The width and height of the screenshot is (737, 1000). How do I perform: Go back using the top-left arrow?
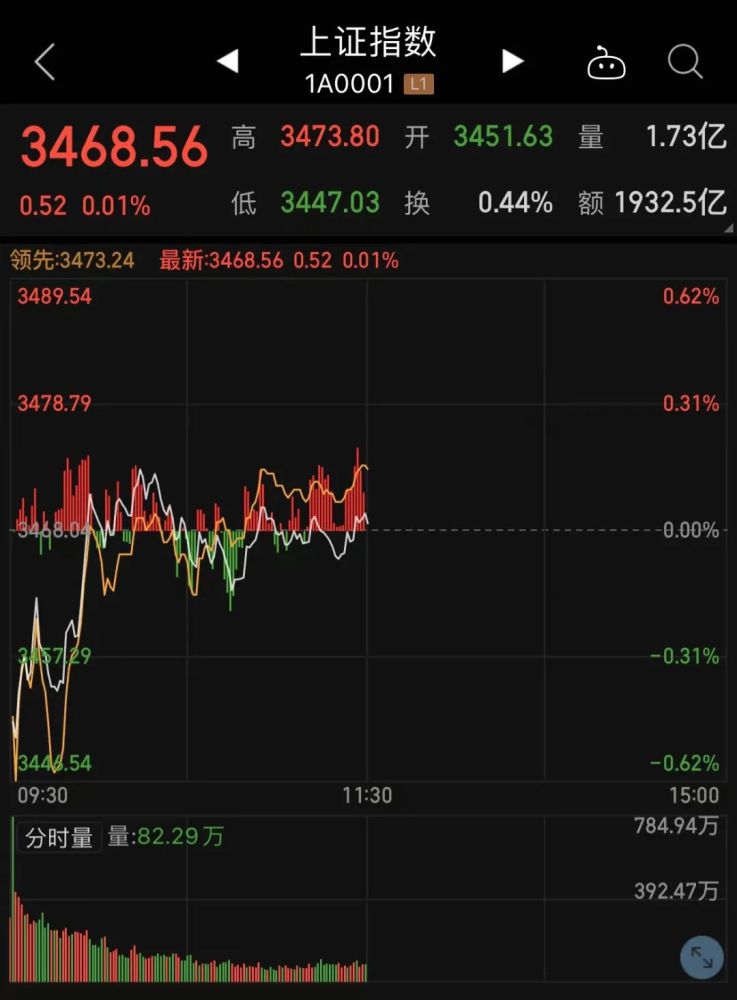tap(44, 62)
